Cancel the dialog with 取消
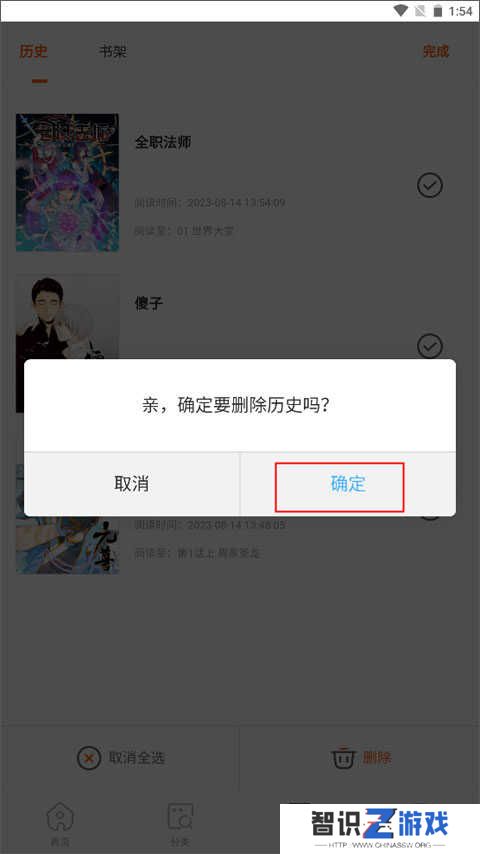This screenshot has height=854, width=480. pos(131,484)
